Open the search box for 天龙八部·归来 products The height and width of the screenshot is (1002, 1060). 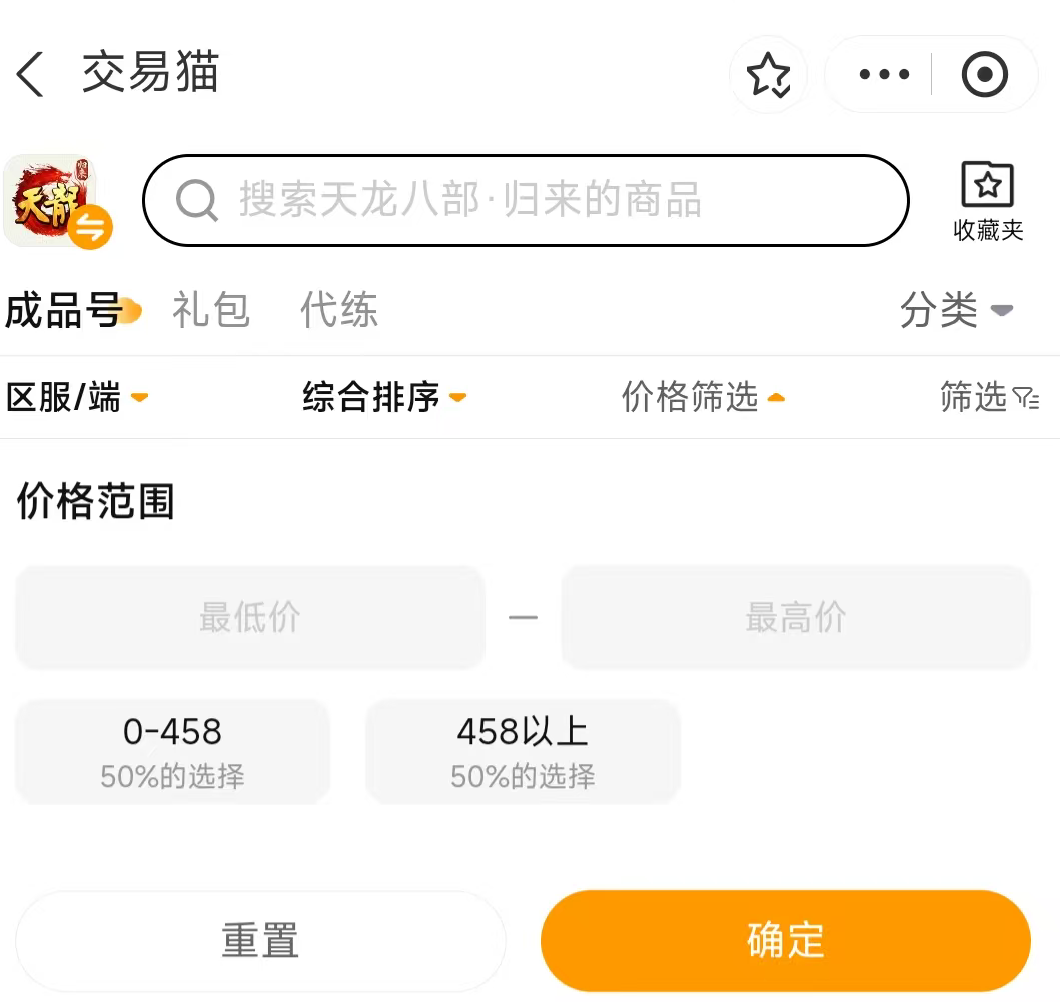pyautogui.click(x=525, y=200)
